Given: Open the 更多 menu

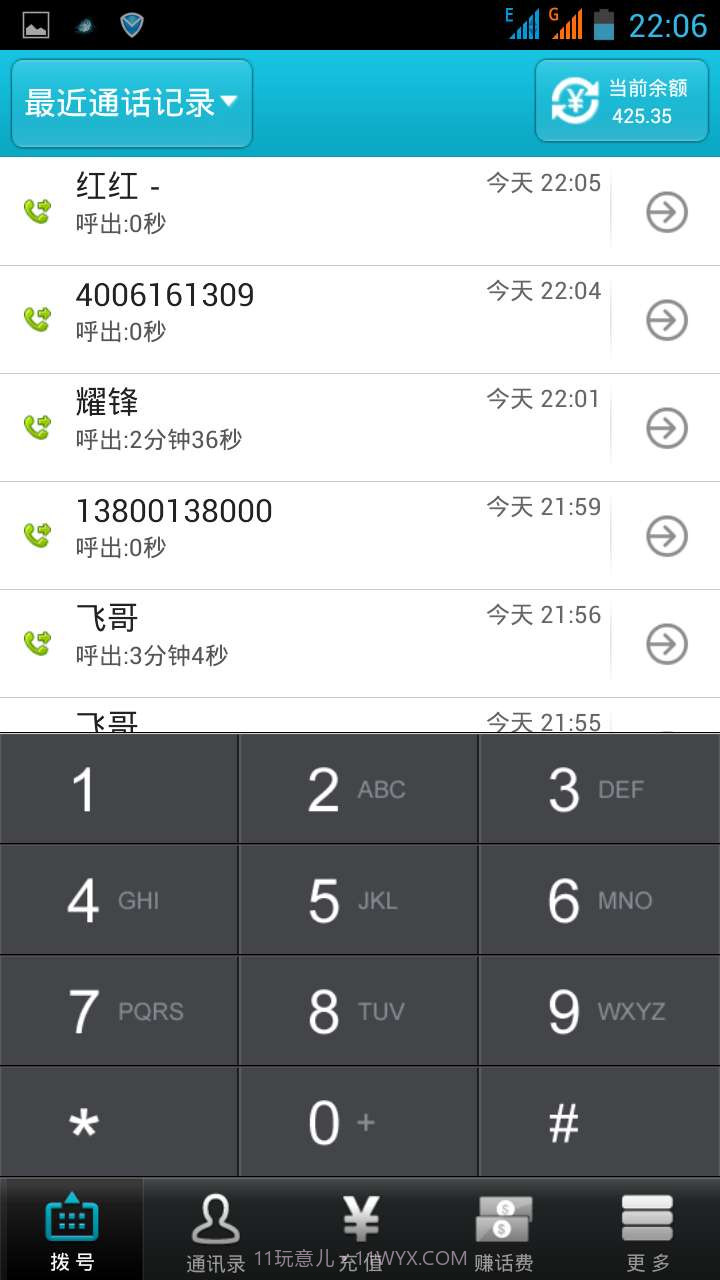Looking at the screenshot, I should pyautogui.click(x=647, y=1228).
